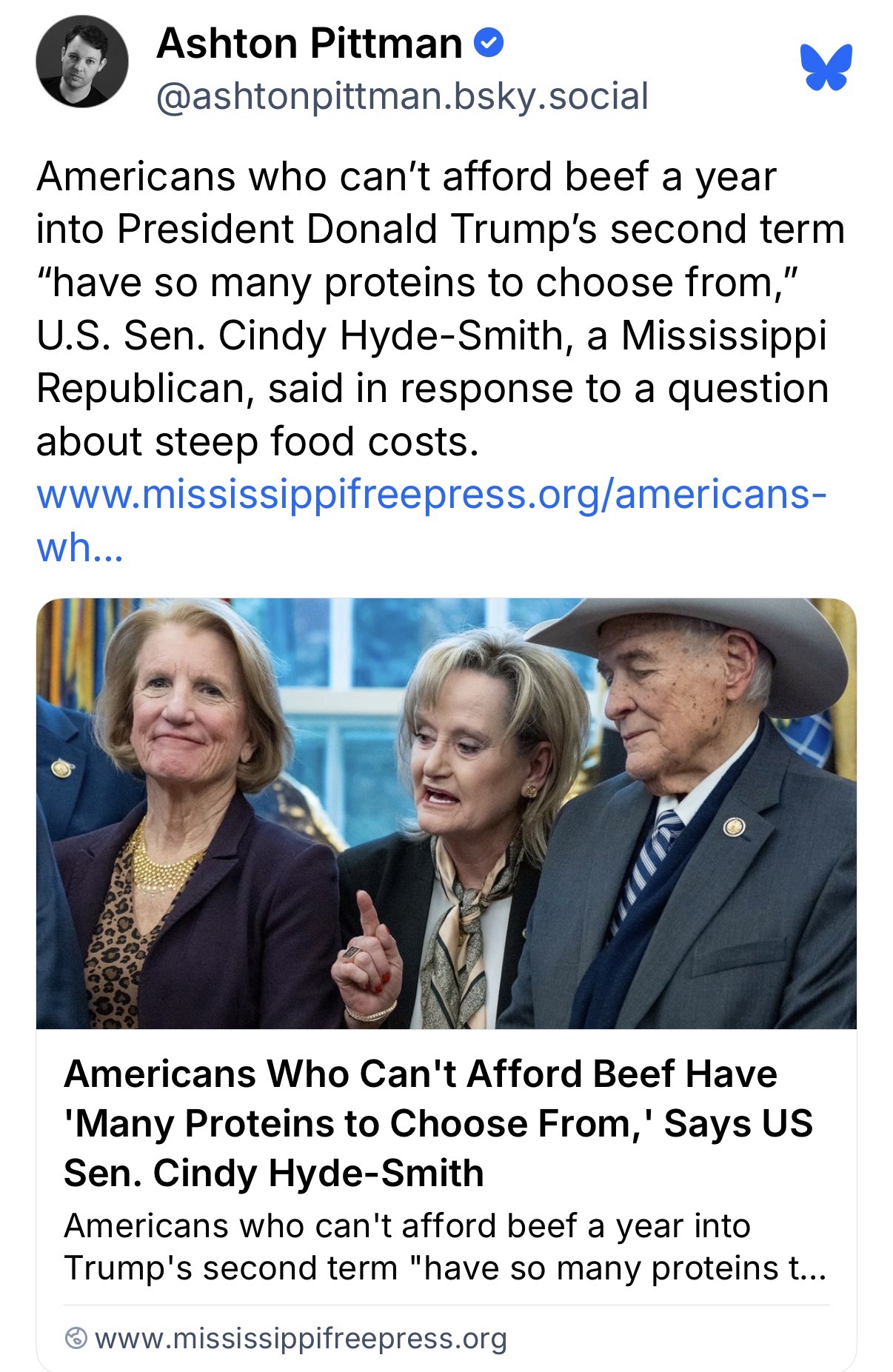
Task: Tap the Bluesky butterfly icon
Action: 826,67
